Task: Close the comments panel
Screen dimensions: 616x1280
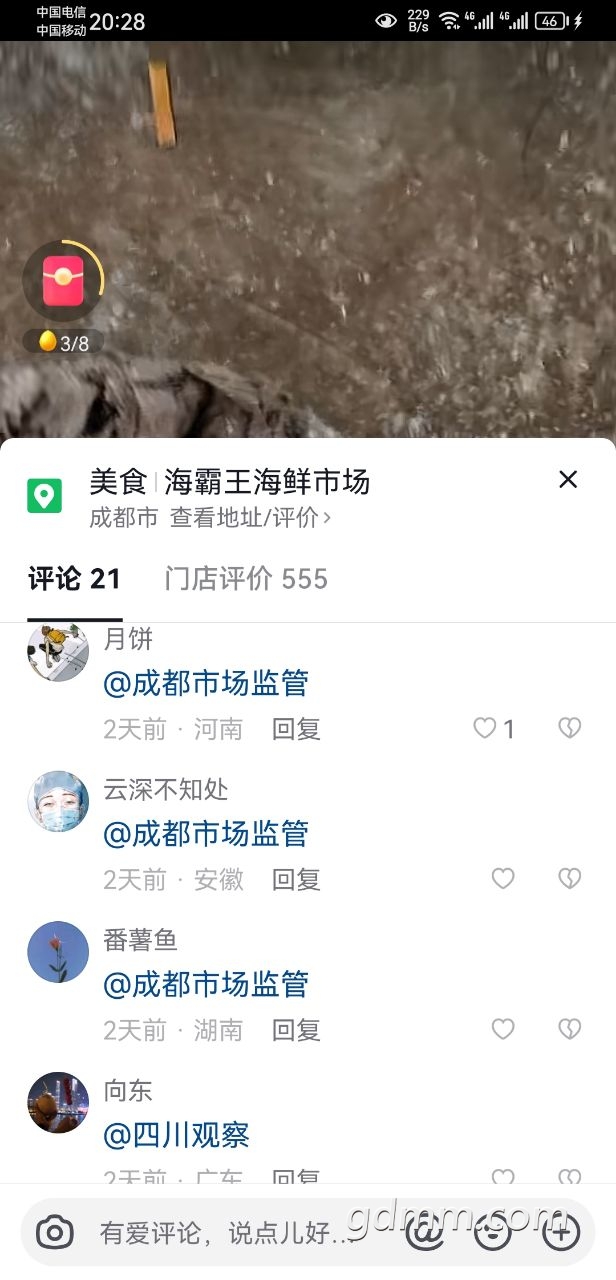Action: click(x=568, y=479)
